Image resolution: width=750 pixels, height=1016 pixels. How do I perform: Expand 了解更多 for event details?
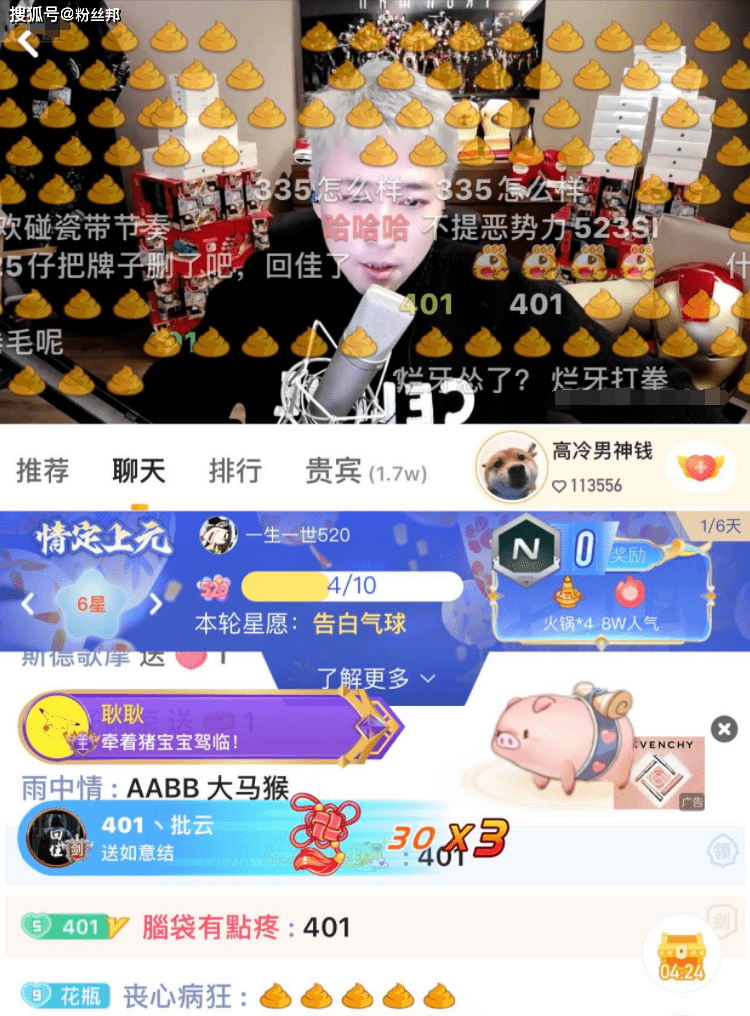point(376,678)
